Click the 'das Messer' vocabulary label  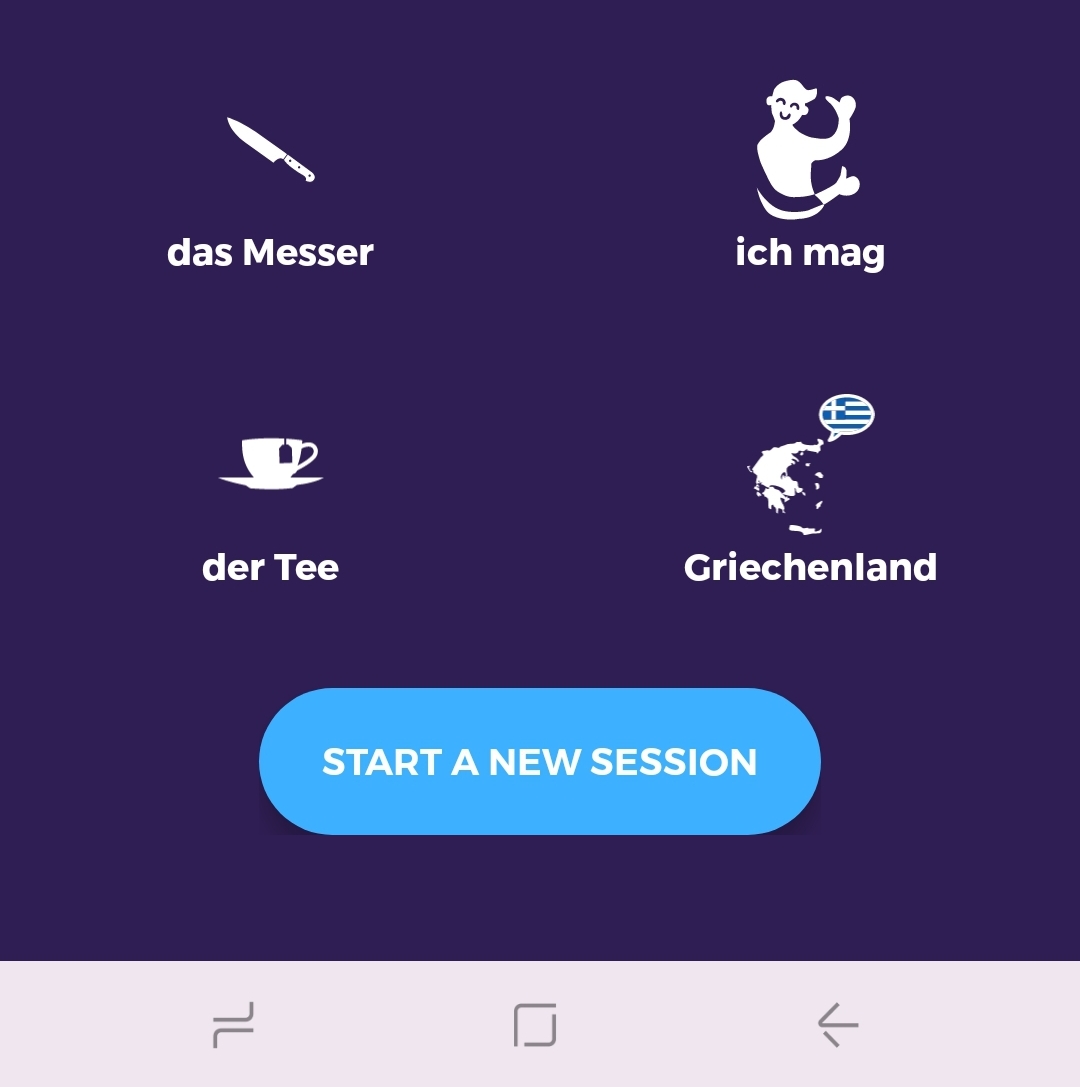(x=270, y=252)
